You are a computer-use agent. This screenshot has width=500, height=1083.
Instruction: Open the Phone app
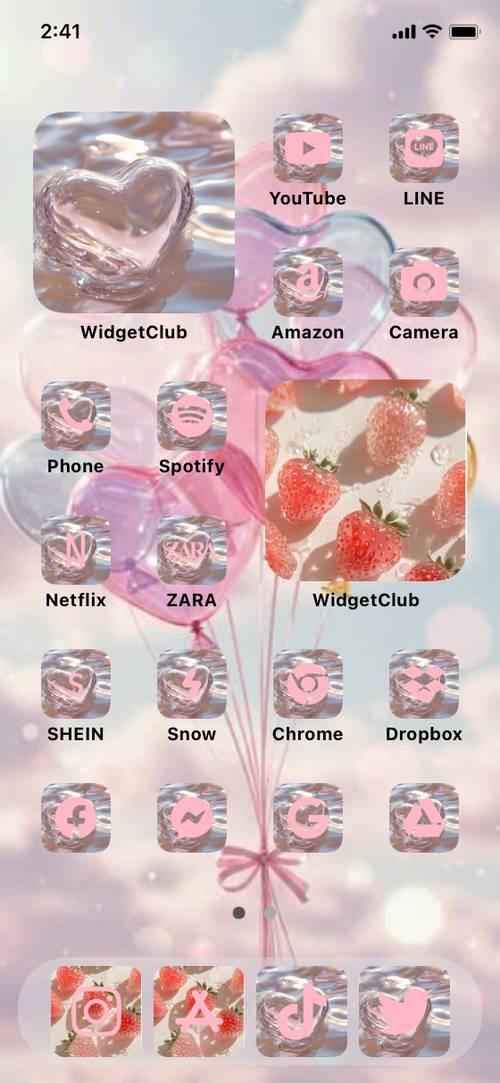point(75,416)
